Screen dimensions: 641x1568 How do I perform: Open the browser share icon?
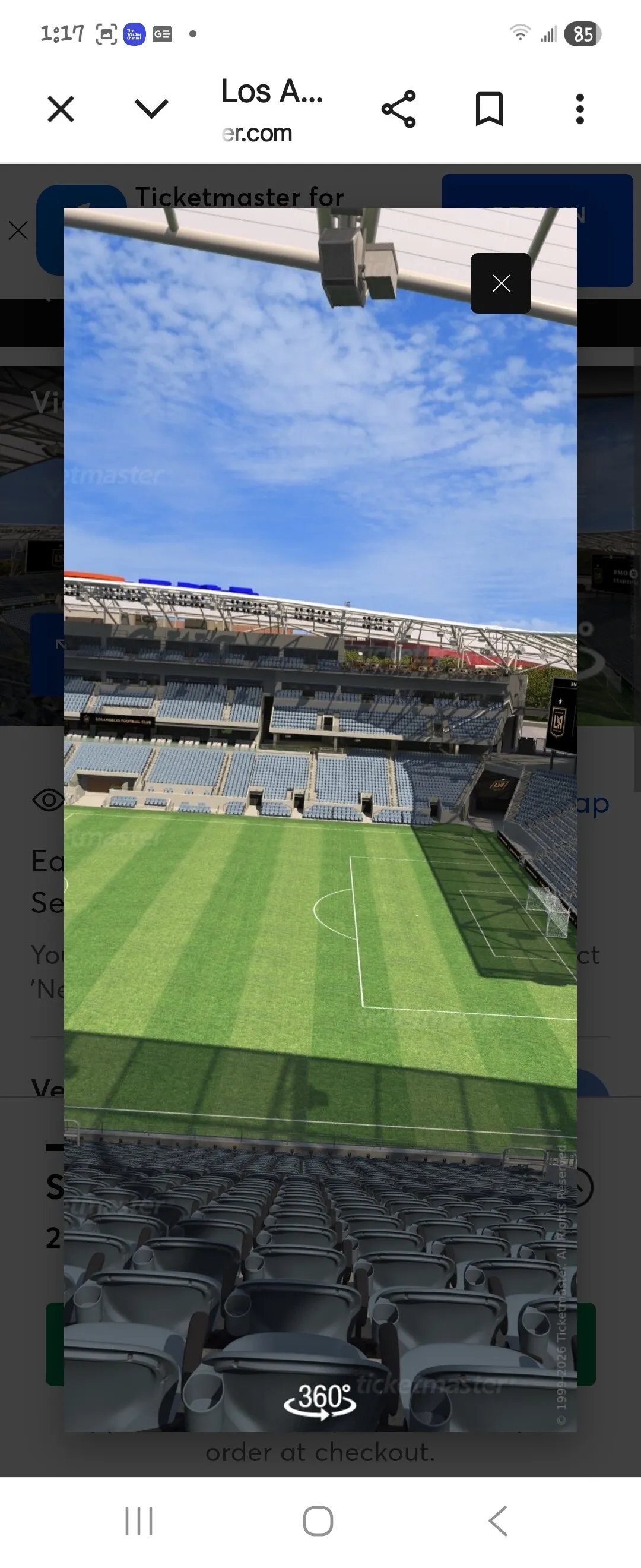point(398,108)
